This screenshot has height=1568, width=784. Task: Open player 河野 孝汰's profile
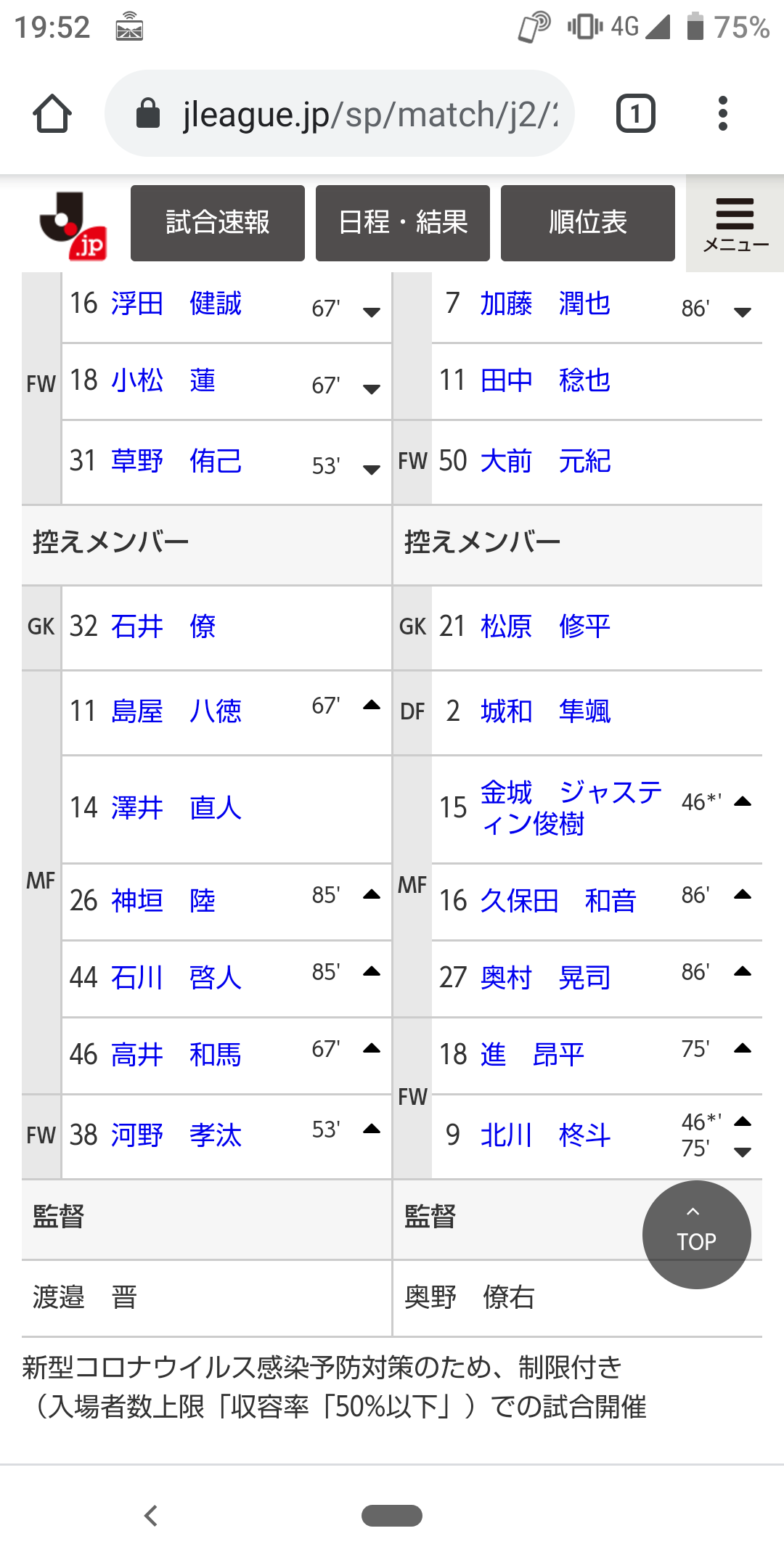pyautogui.click(x=176, y=1135)
